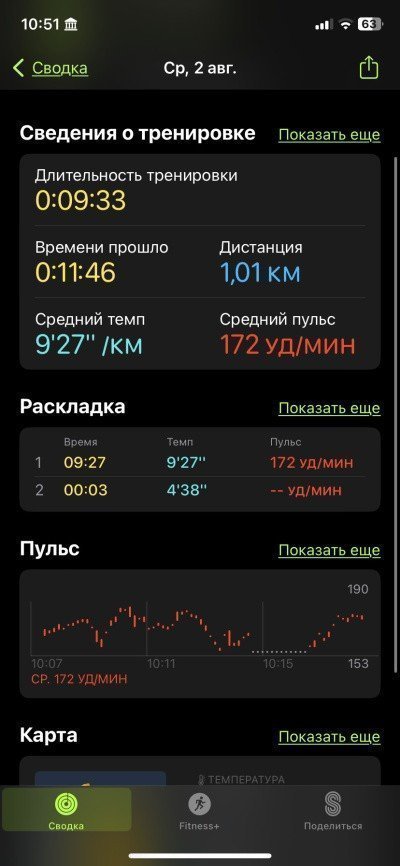Switch to the Fitness+ tab
The width and height of the screenshot is (400, 866).
coord(199,812)
